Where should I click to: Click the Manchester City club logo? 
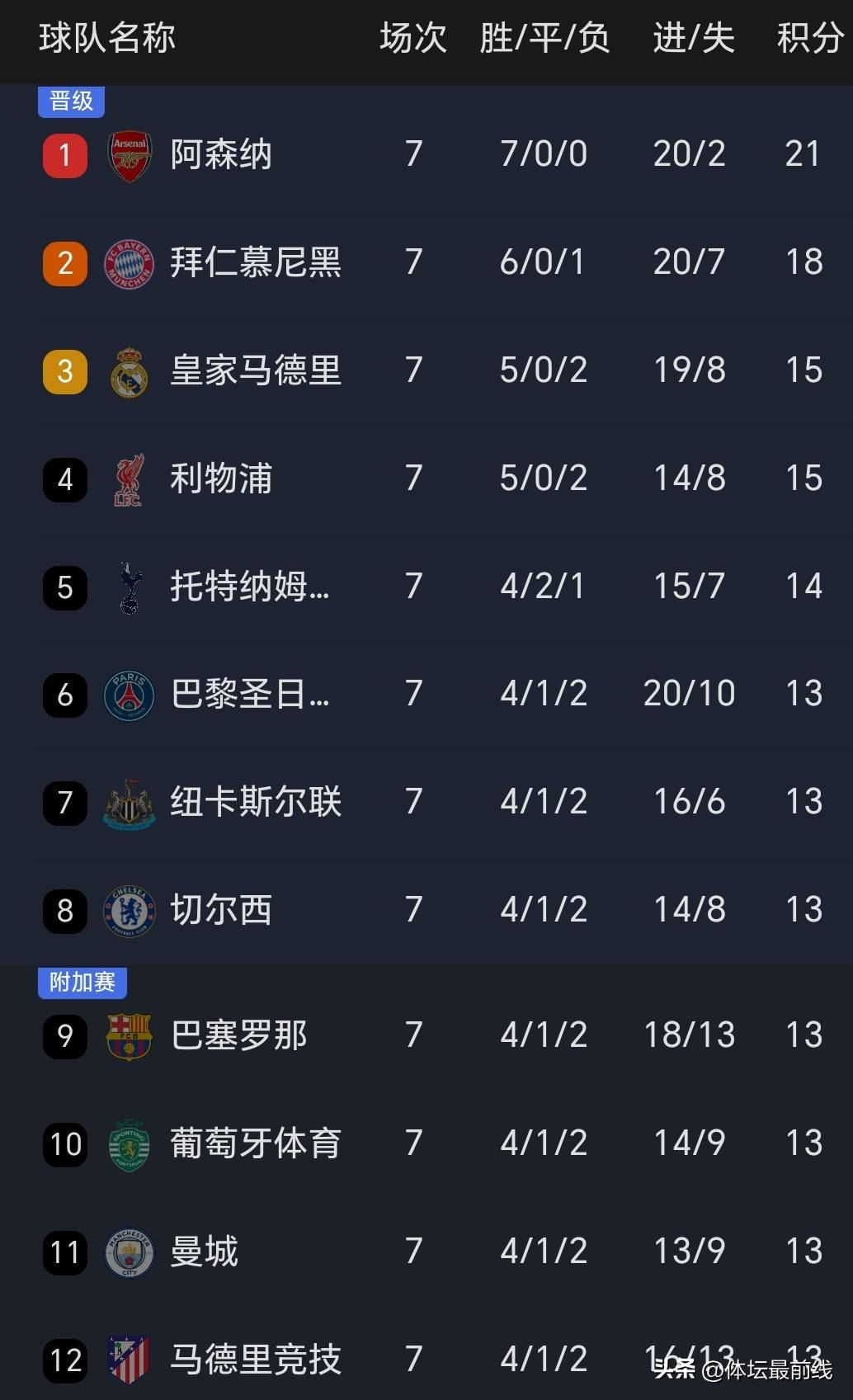[129, 1252]
